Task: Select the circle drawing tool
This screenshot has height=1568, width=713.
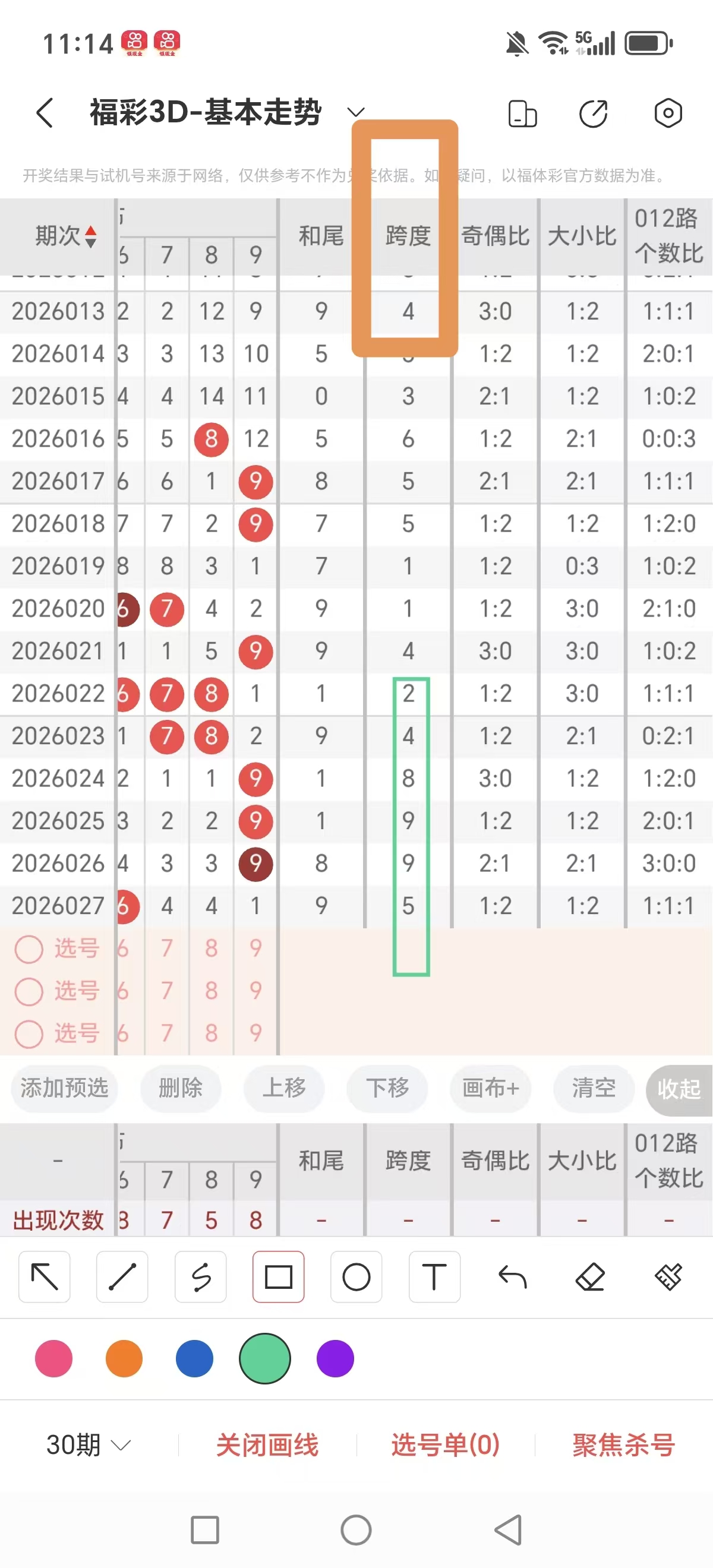Action: point(356,1278)
